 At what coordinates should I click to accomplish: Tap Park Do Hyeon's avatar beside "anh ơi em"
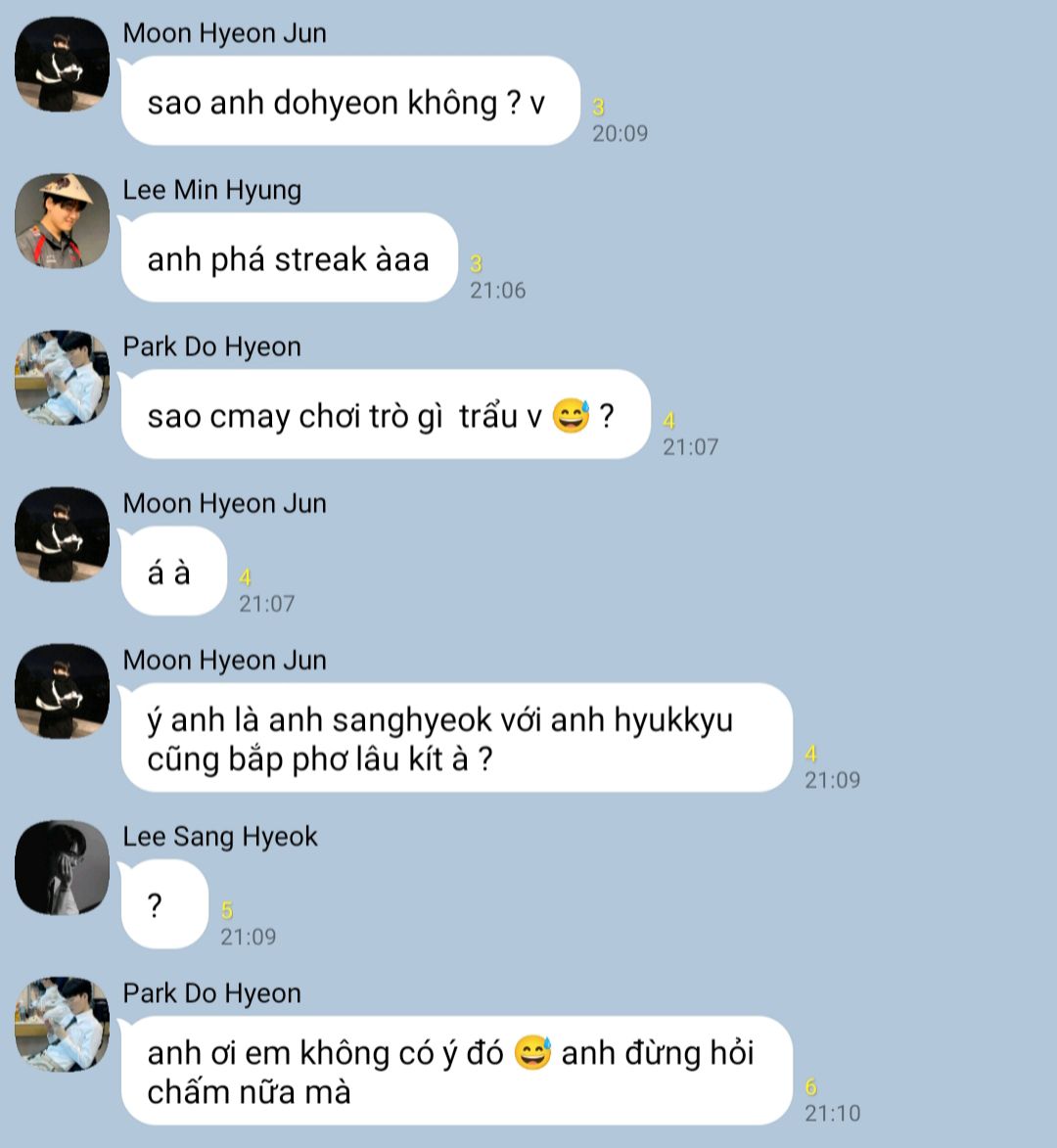coord(62,1024)
